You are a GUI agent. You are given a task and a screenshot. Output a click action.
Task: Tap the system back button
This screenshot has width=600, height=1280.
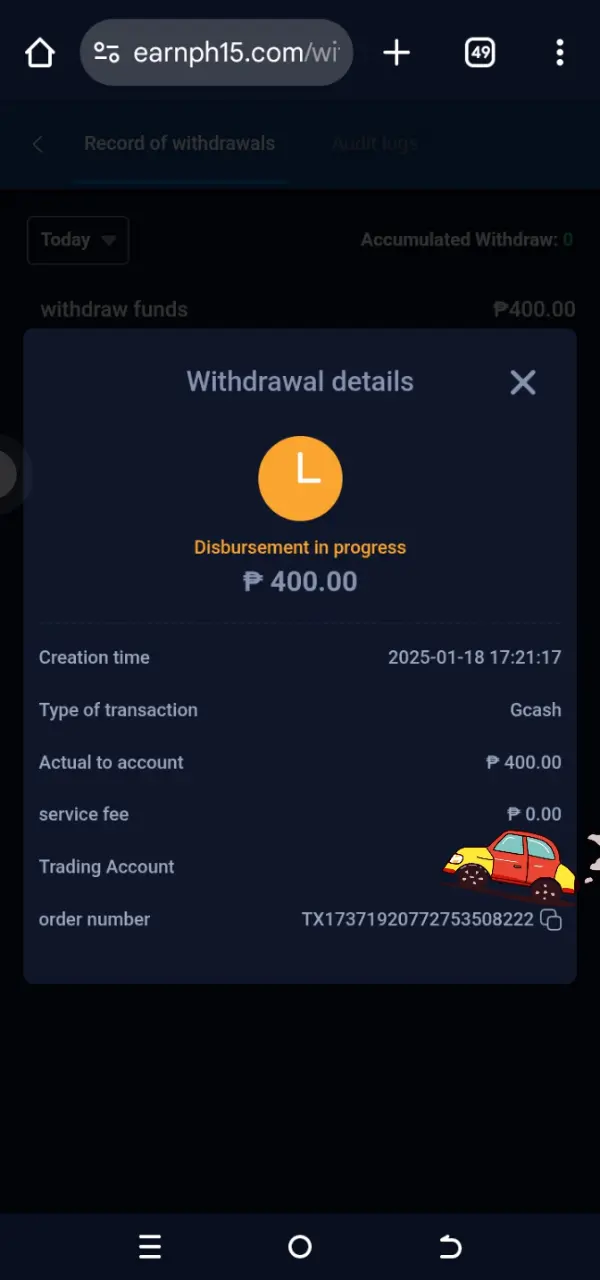click(450, 1246)
